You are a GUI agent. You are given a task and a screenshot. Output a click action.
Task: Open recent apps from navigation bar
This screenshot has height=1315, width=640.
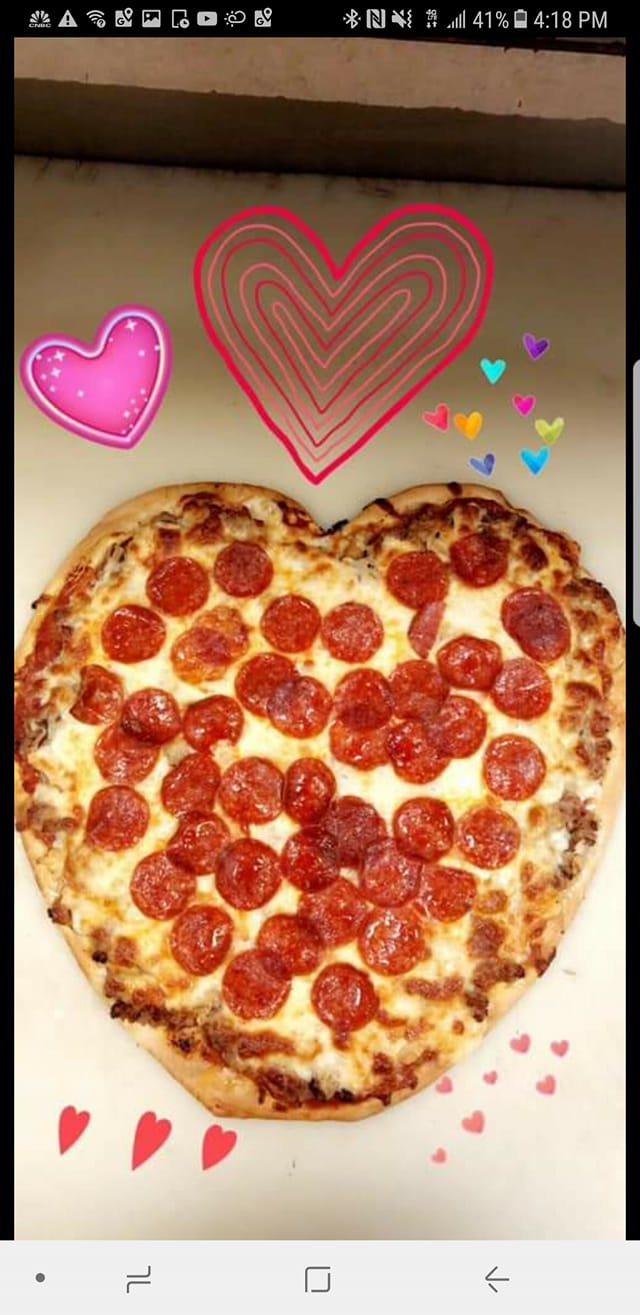[x=138, y=1278]
